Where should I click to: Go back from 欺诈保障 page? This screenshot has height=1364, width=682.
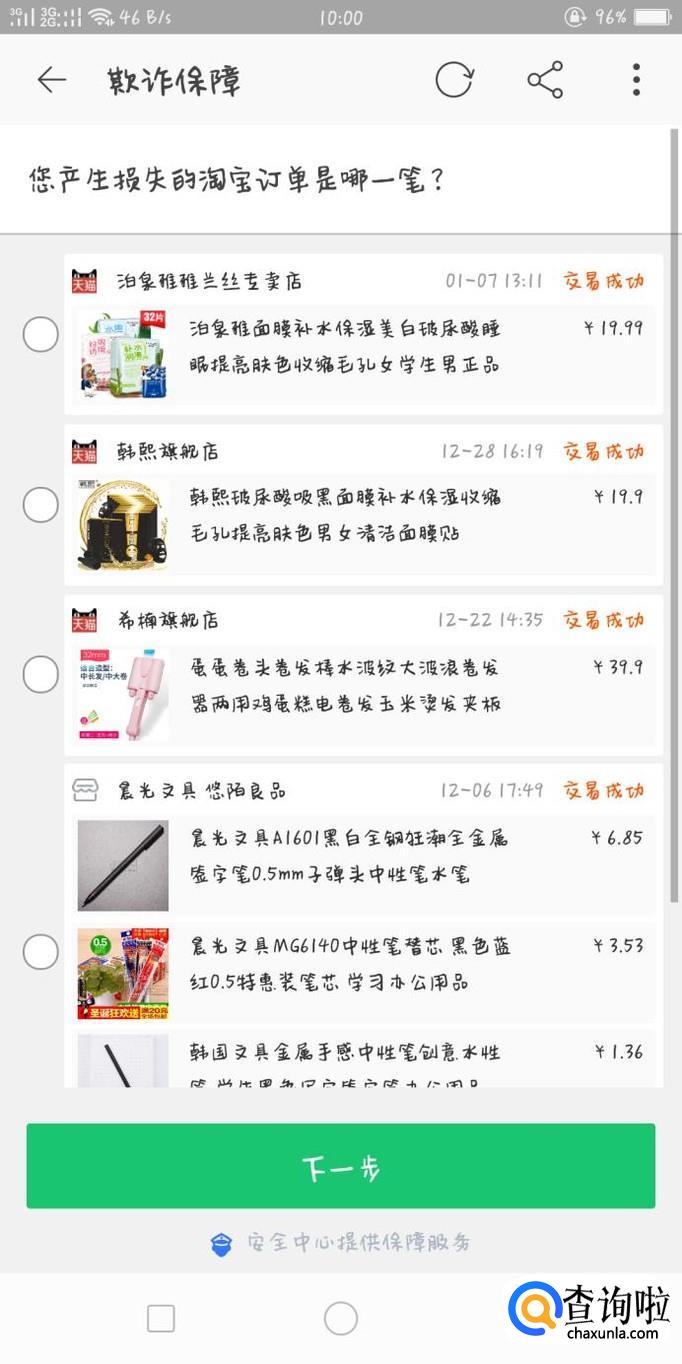coord(51,80)
